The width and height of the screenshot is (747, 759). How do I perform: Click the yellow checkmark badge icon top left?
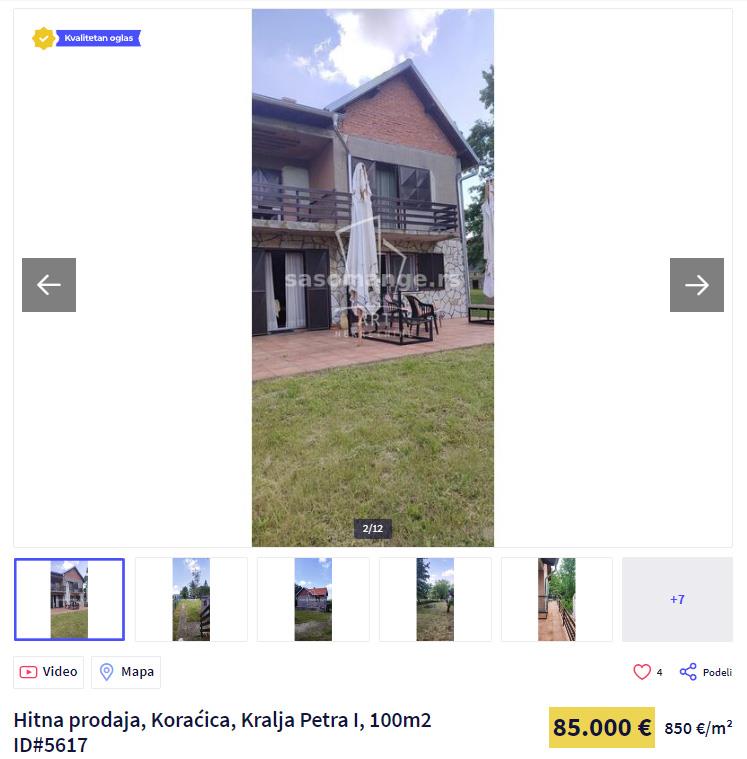[x=42, y=39]
